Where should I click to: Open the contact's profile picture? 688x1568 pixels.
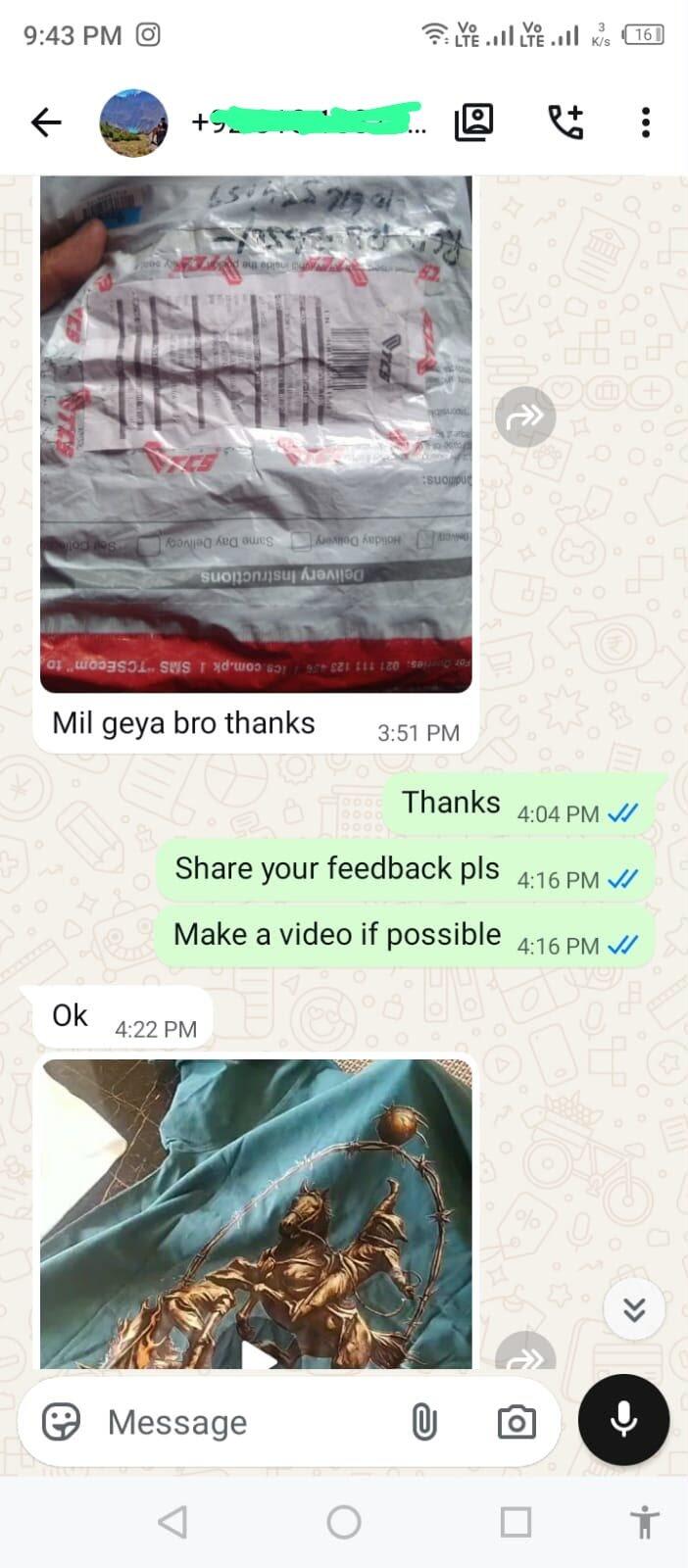[133, 122]
